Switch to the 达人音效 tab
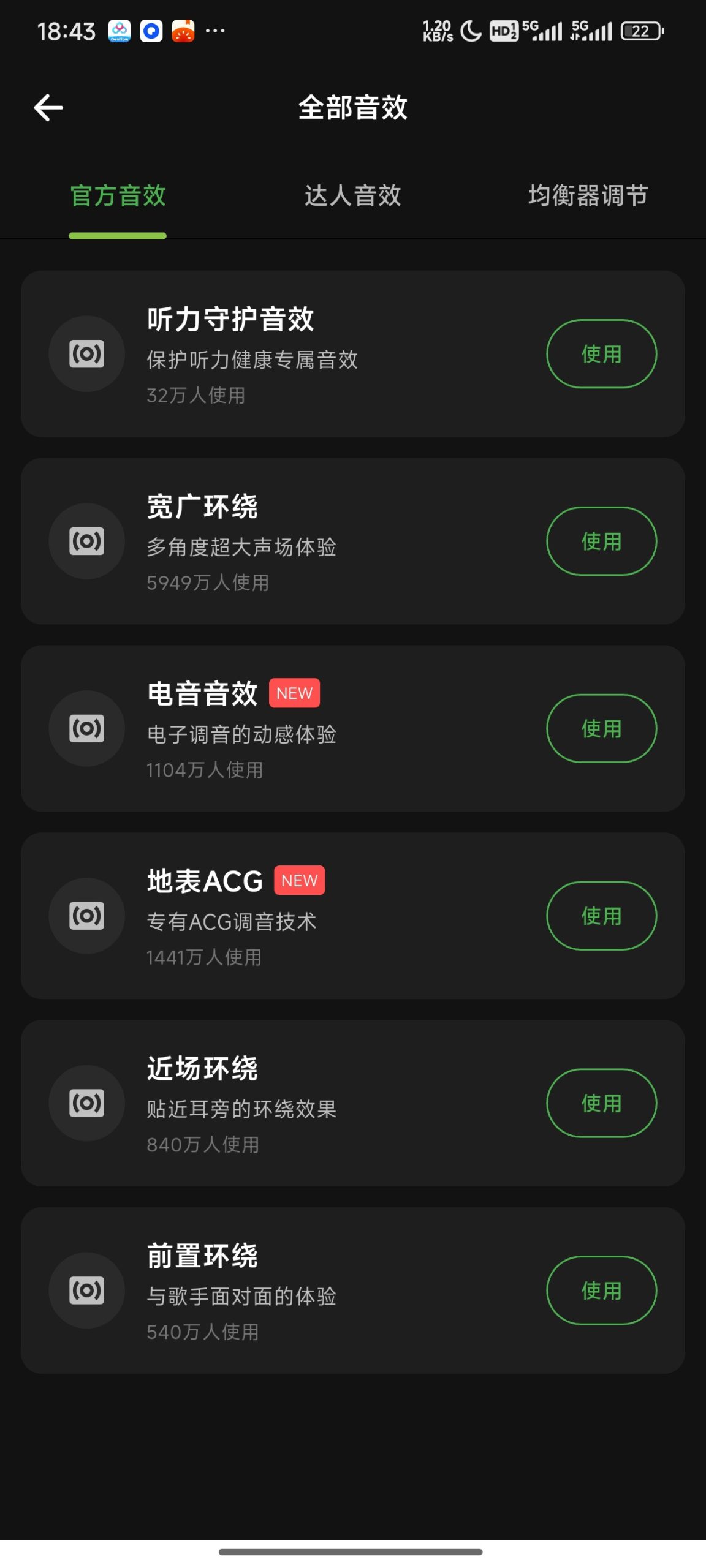This screenshot has width=706, height=1568. point(353,196)
